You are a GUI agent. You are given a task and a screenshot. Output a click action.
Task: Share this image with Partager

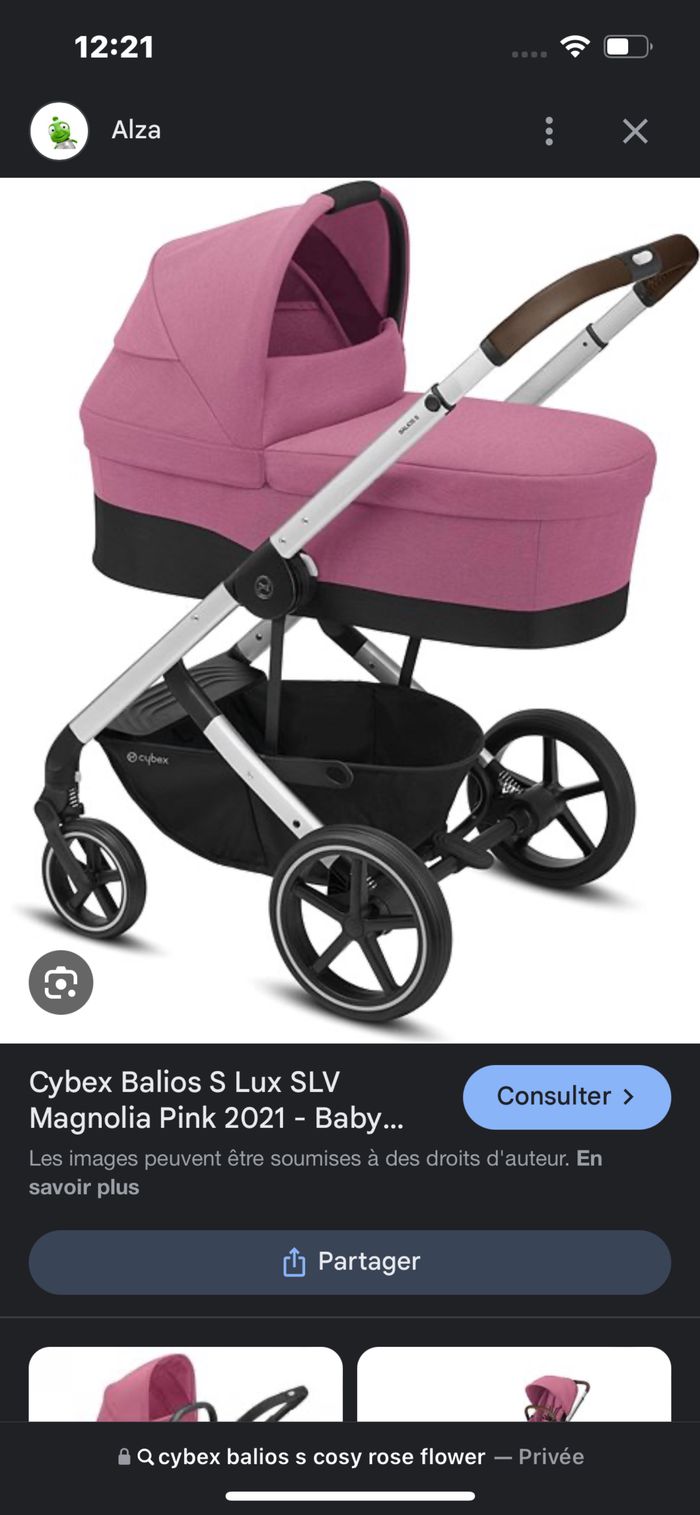(350, 1261)
